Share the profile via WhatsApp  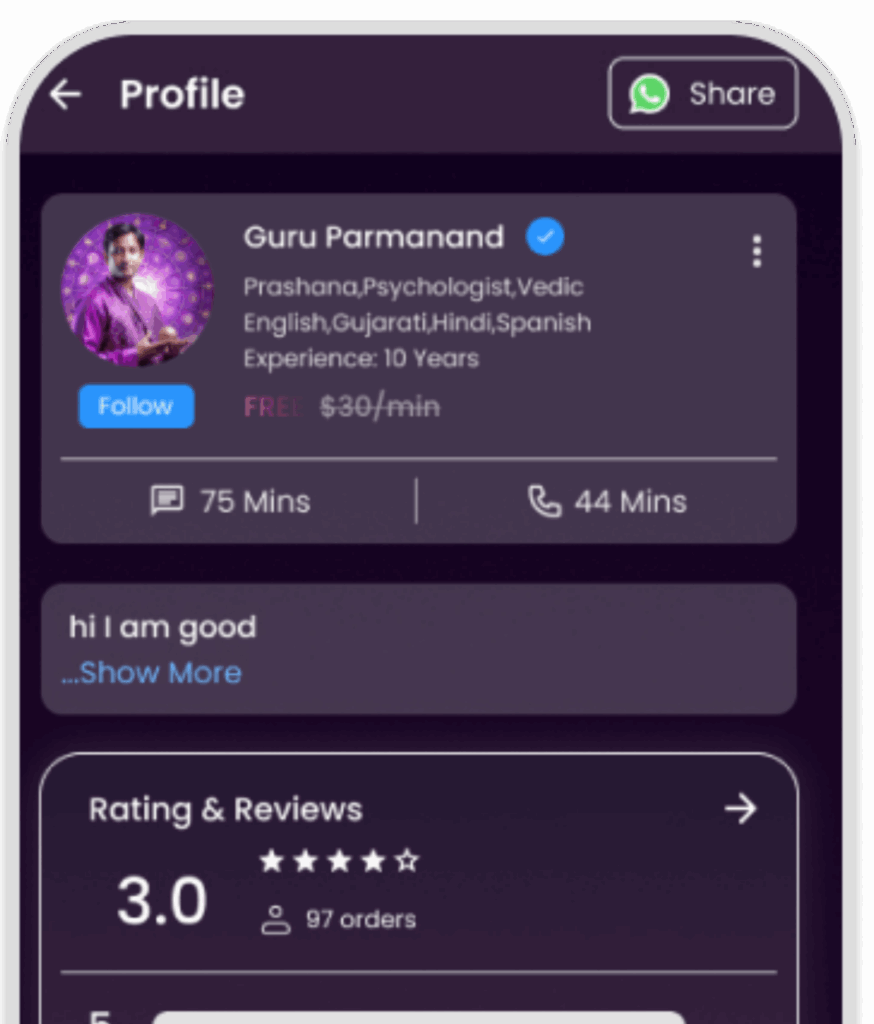coord(702,94)
